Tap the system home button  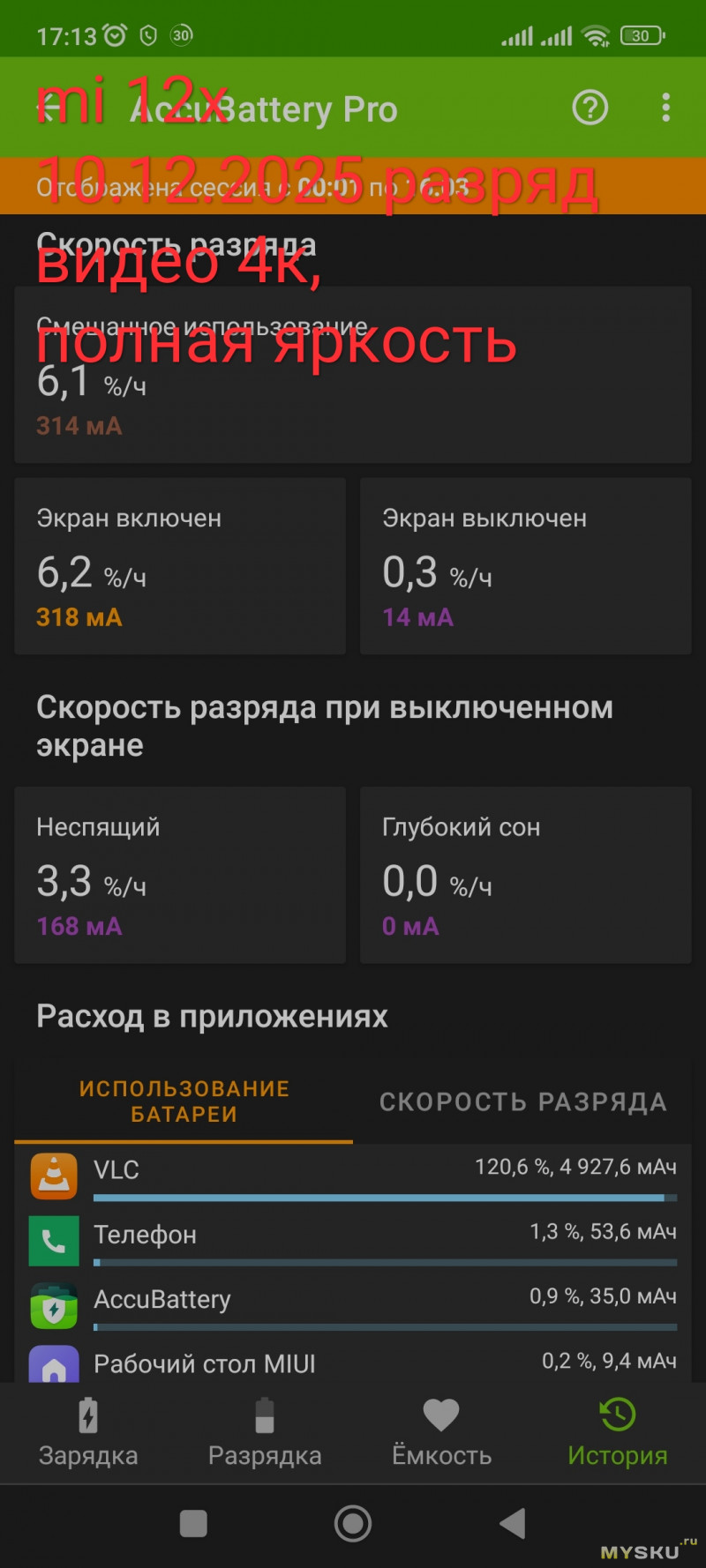353,1523
